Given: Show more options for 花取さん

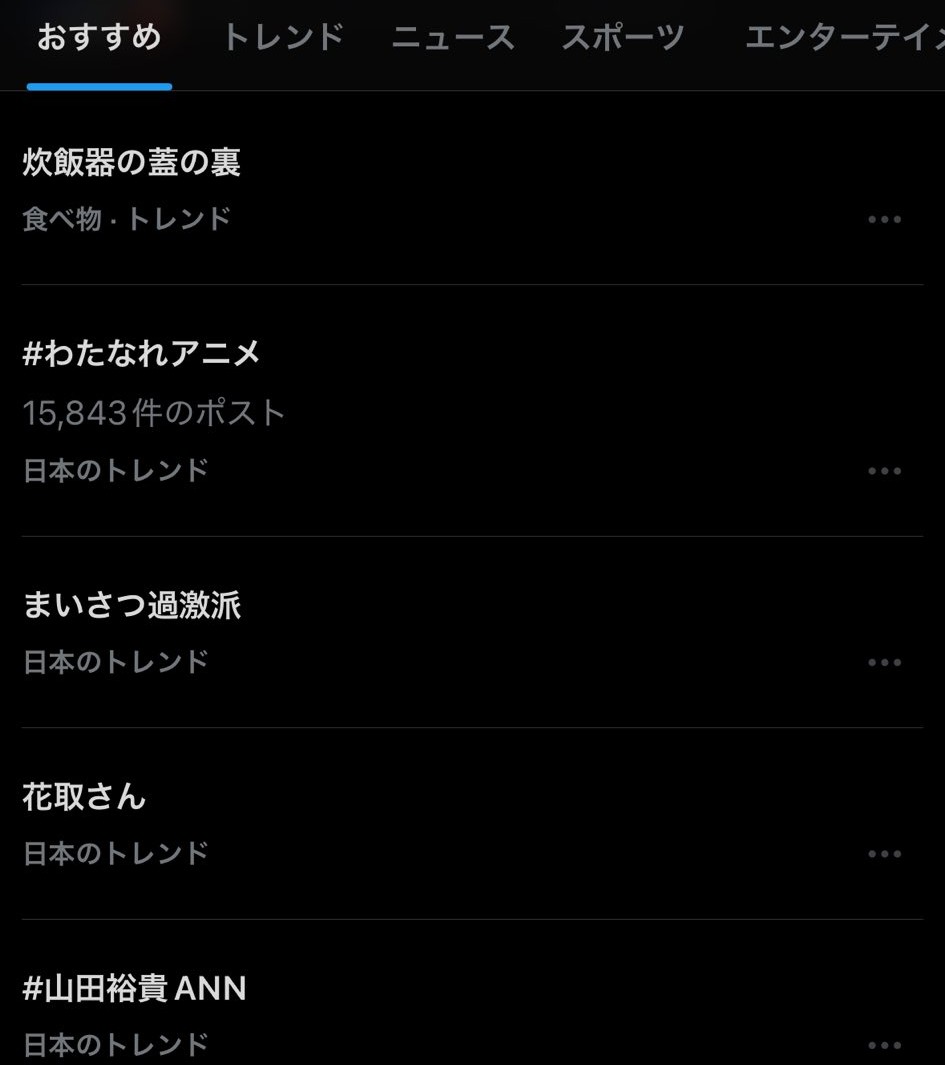Looking at the screenshot, I should pyautogui.click(x=884, y=854).
